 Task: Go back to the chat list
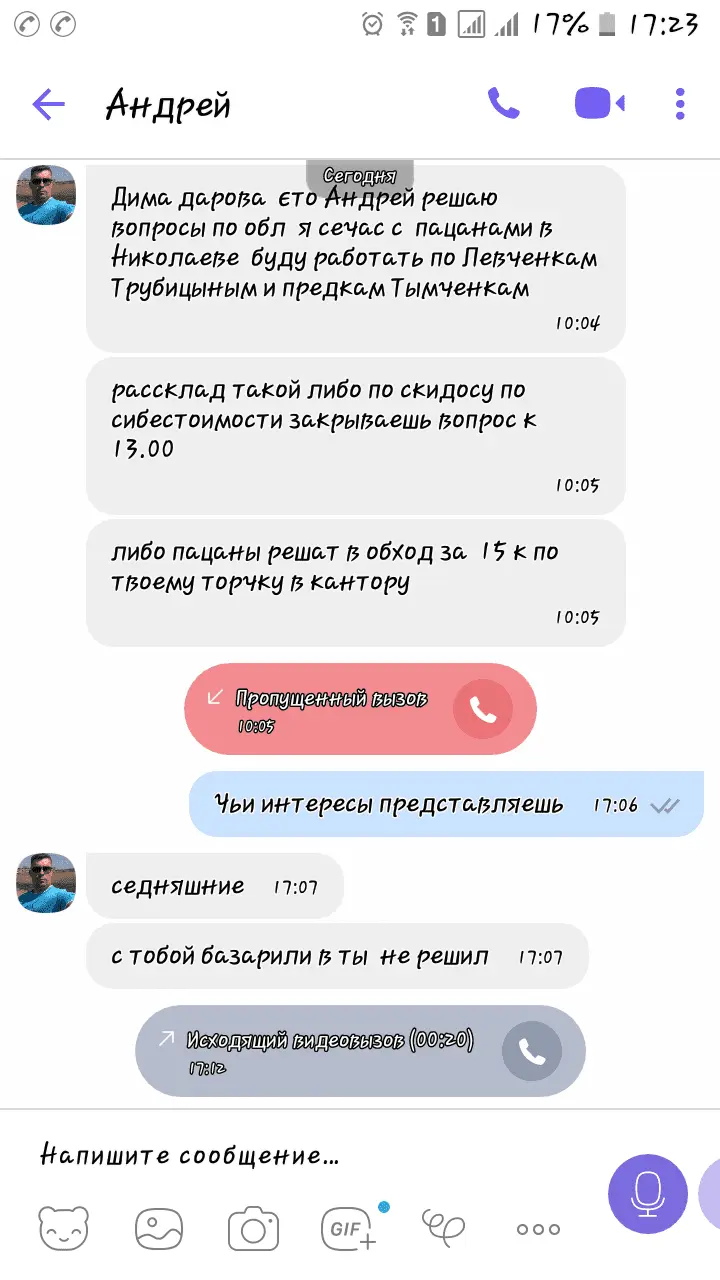point(48,104)
